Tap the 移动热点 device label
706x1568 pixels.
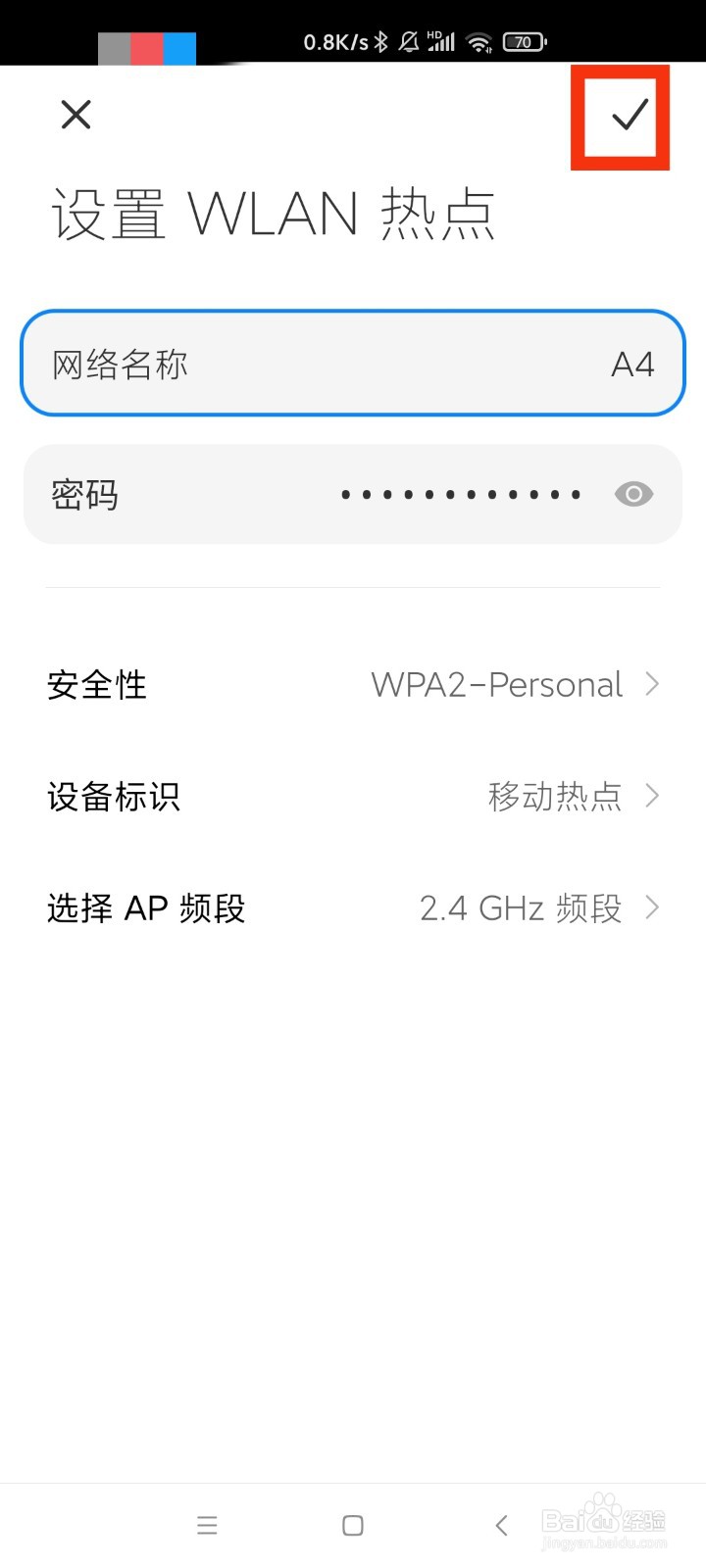pos(554,797)
